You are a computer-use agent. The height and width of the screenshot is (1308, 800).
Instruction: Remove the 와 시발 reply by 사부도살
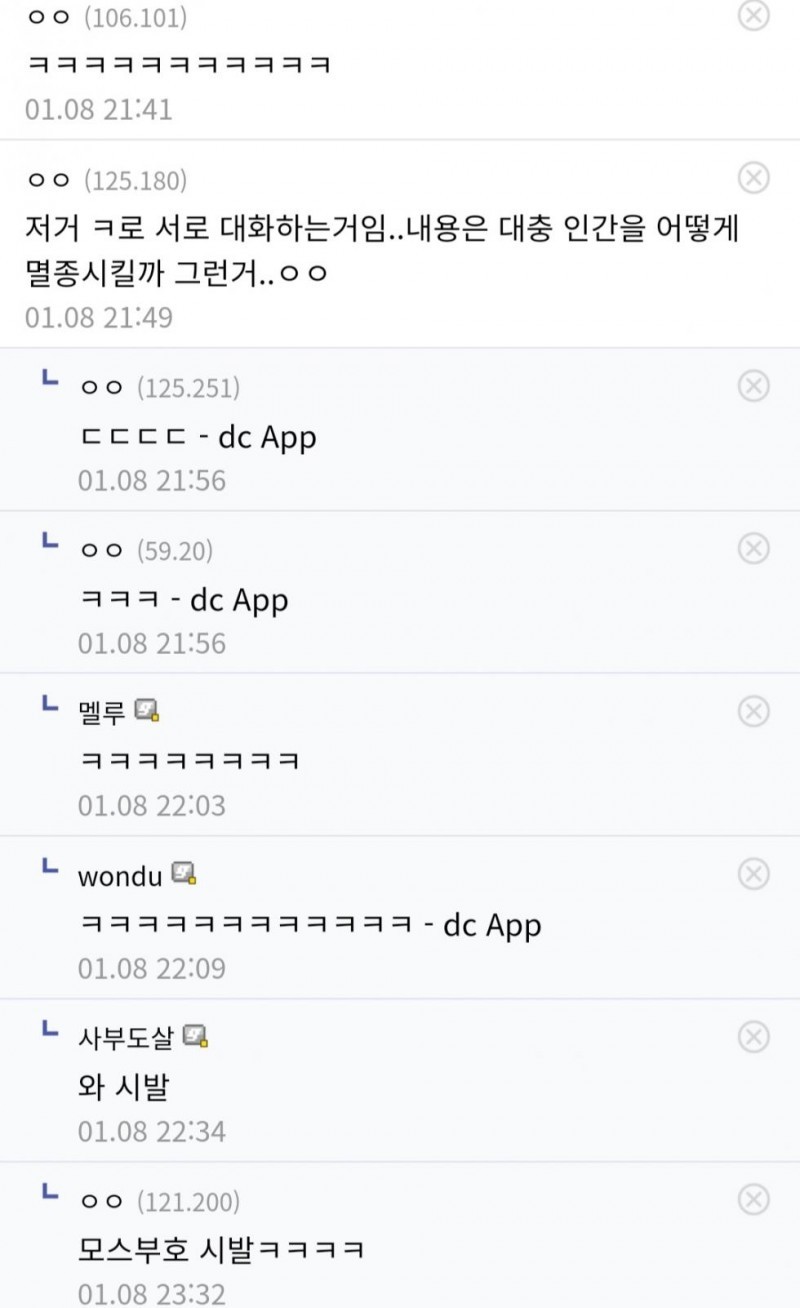tap(753, 1037)
